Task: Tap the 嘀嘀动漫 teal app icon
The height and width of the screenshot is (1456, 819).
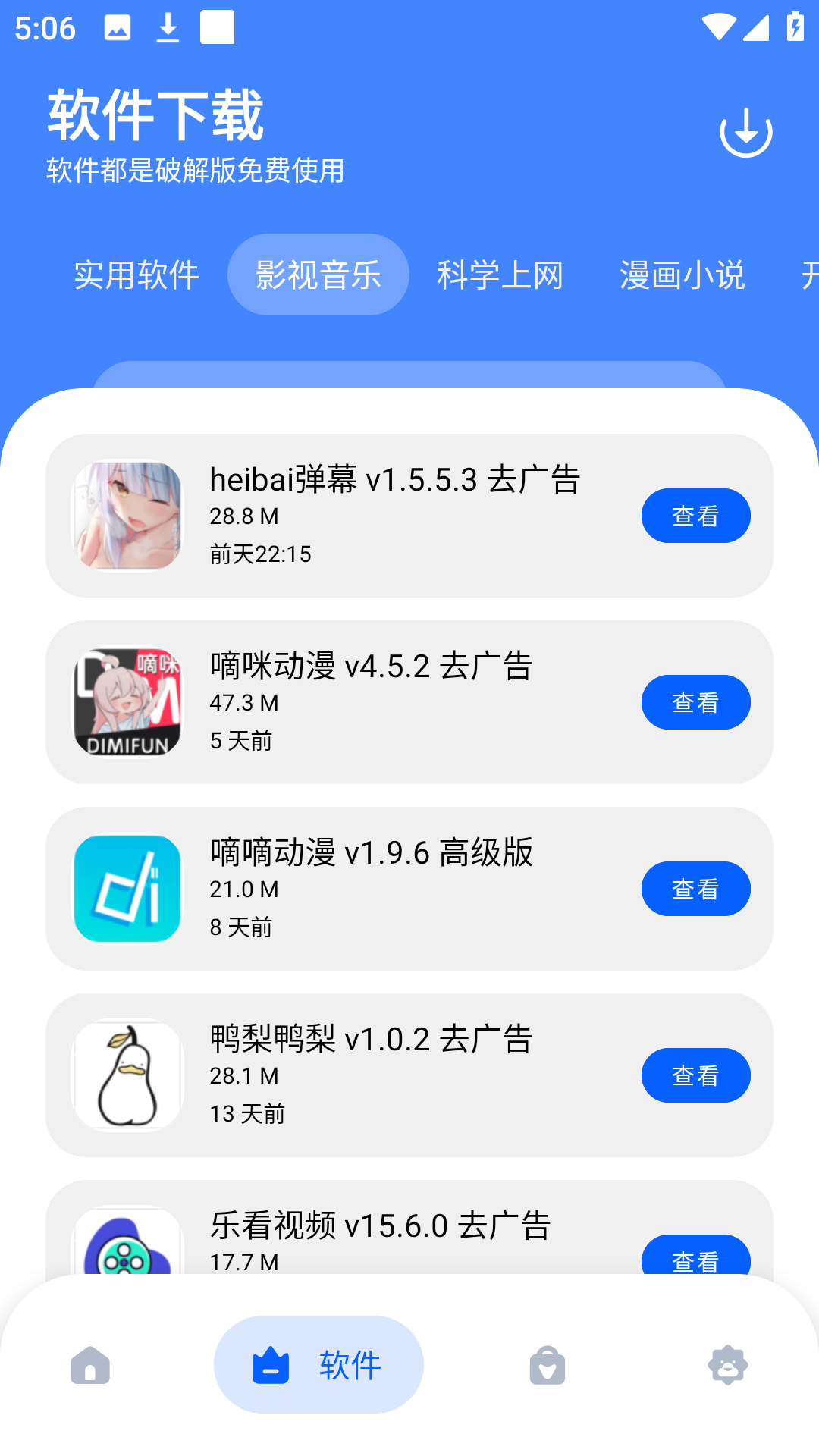Action: pos(127,889)
